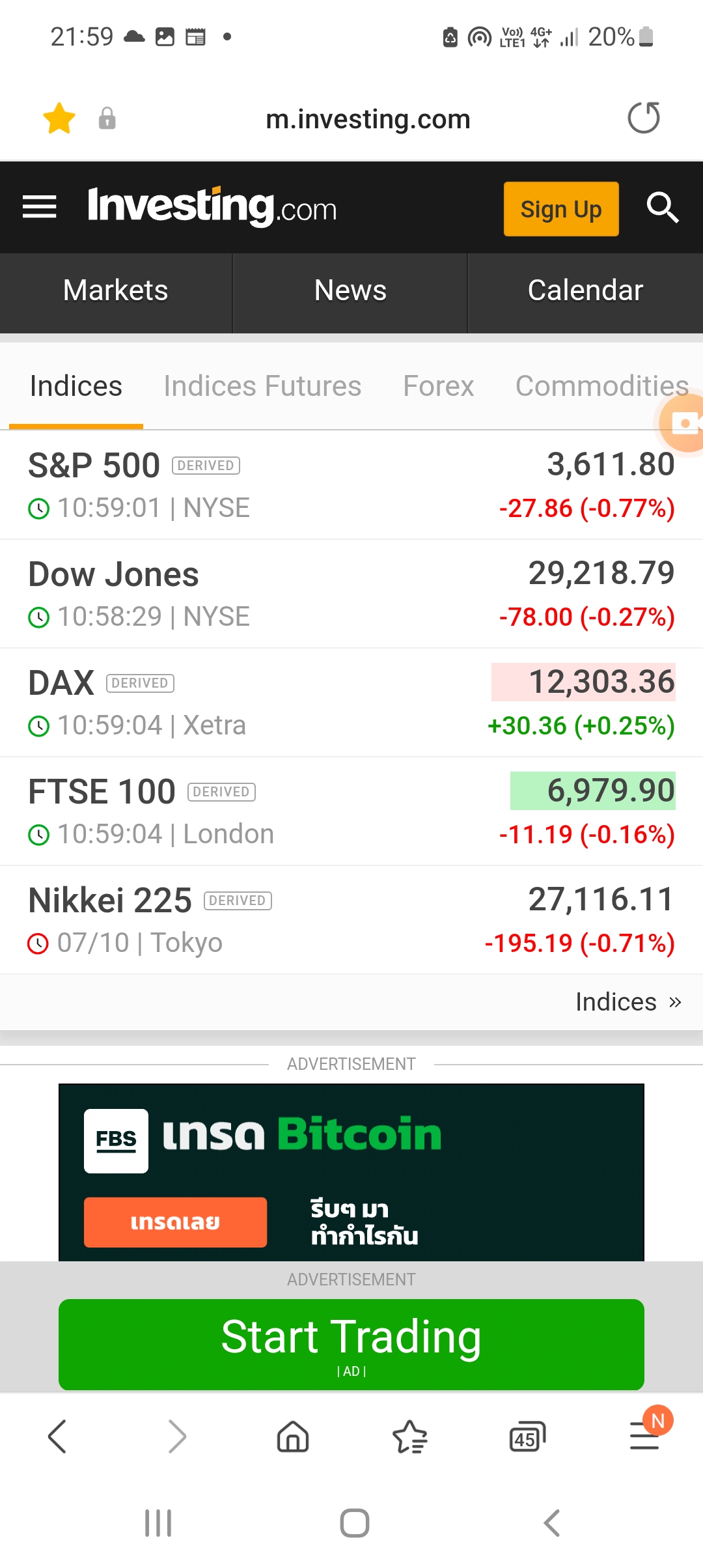
Task: Go to the Calendar section
Action: point(585,290)
